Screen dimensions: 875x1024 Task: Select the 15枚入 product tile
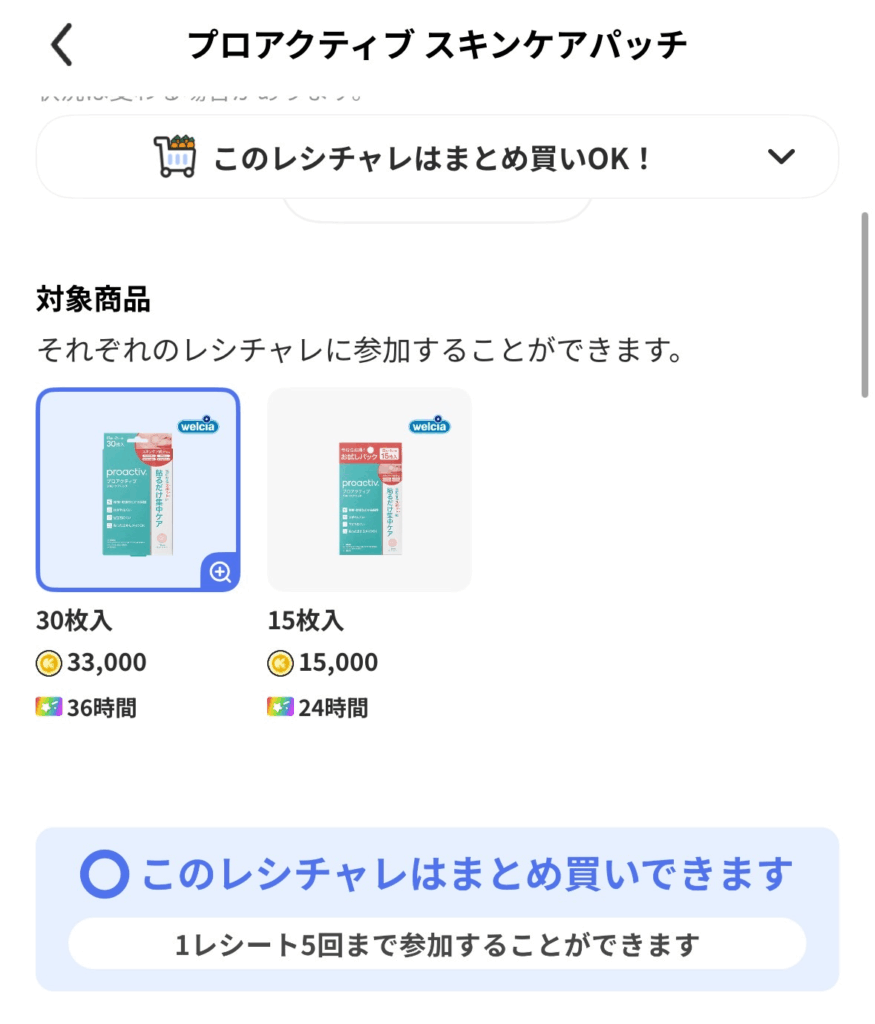coord(369,489)
